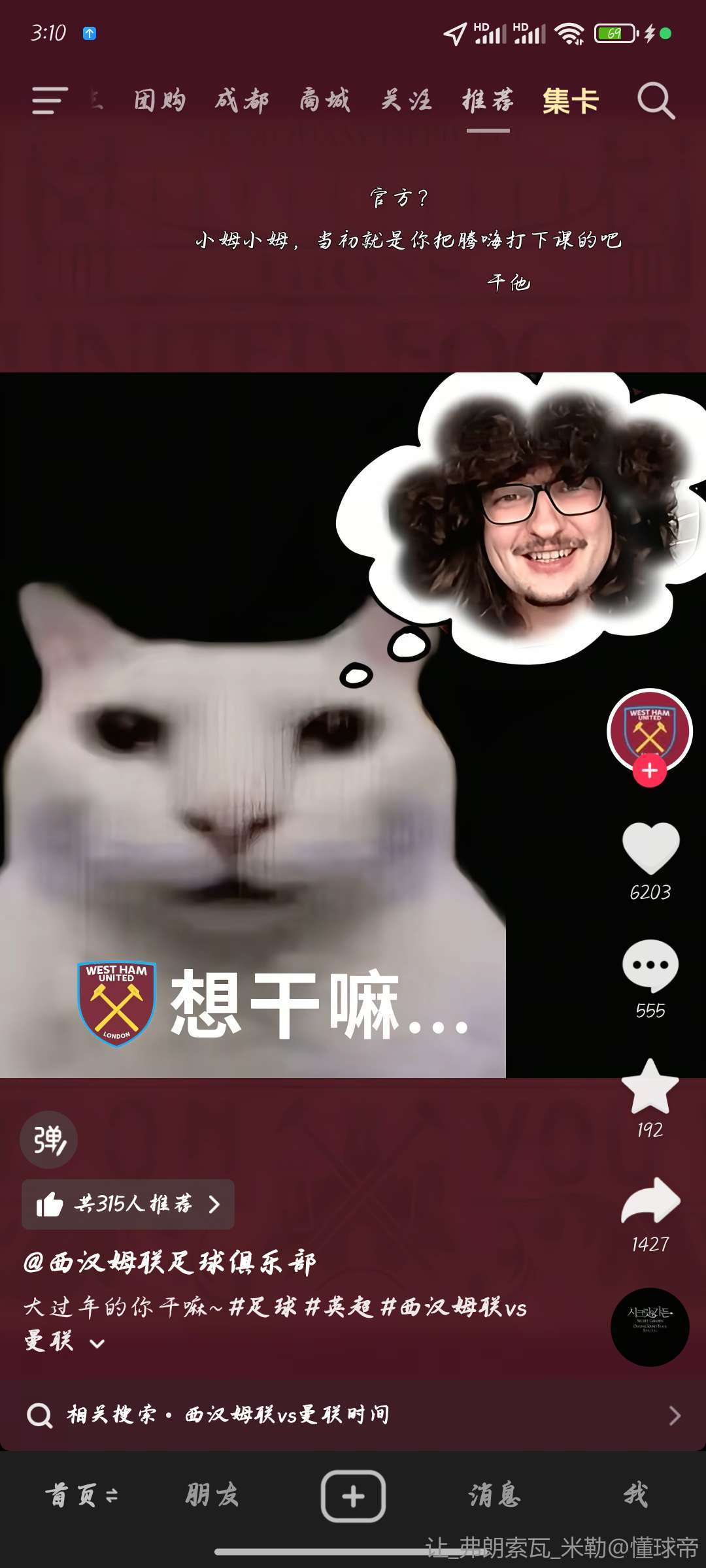Open the 集卡 tab
This screenshot has height=1568, width=706.
570,101
